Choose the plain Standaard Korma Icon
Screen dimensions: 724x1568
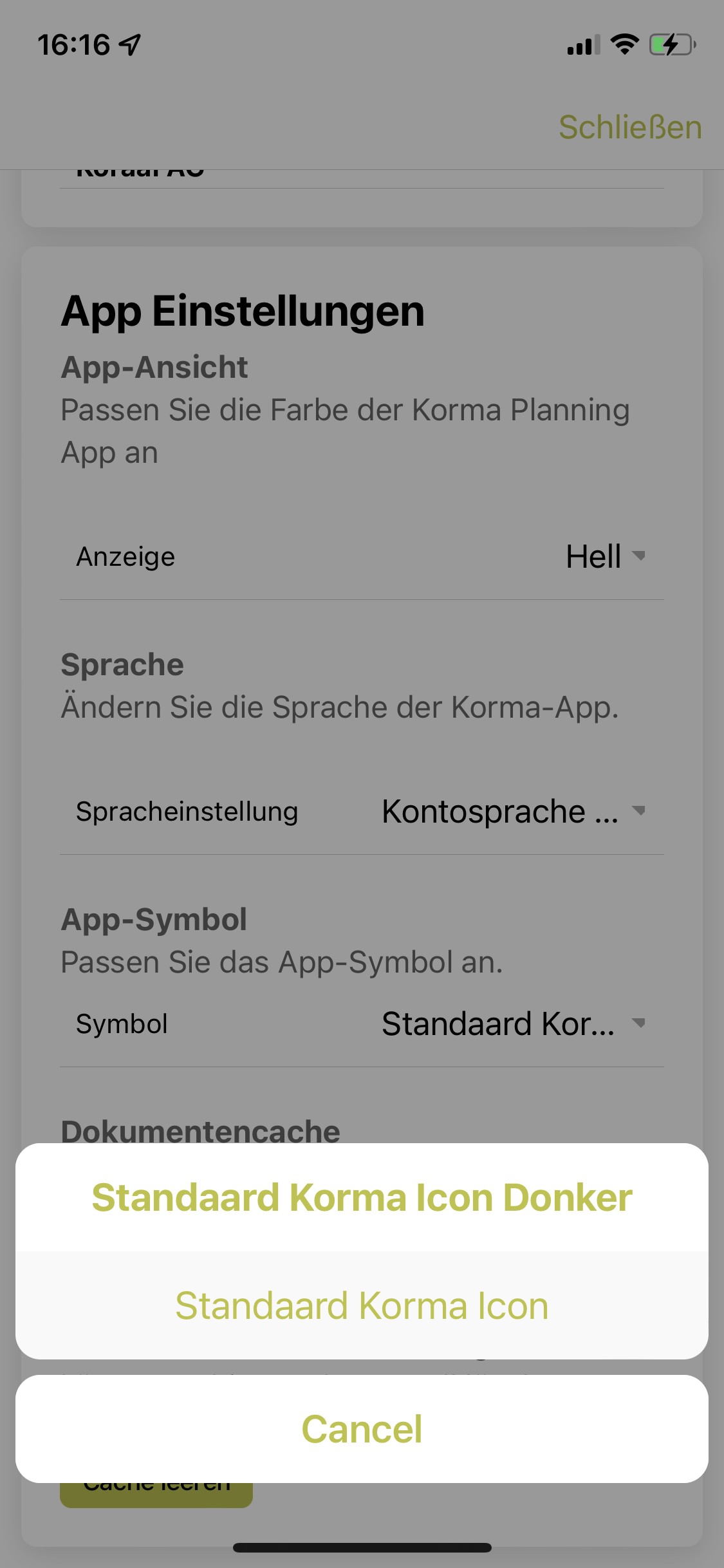point(362,1306)
